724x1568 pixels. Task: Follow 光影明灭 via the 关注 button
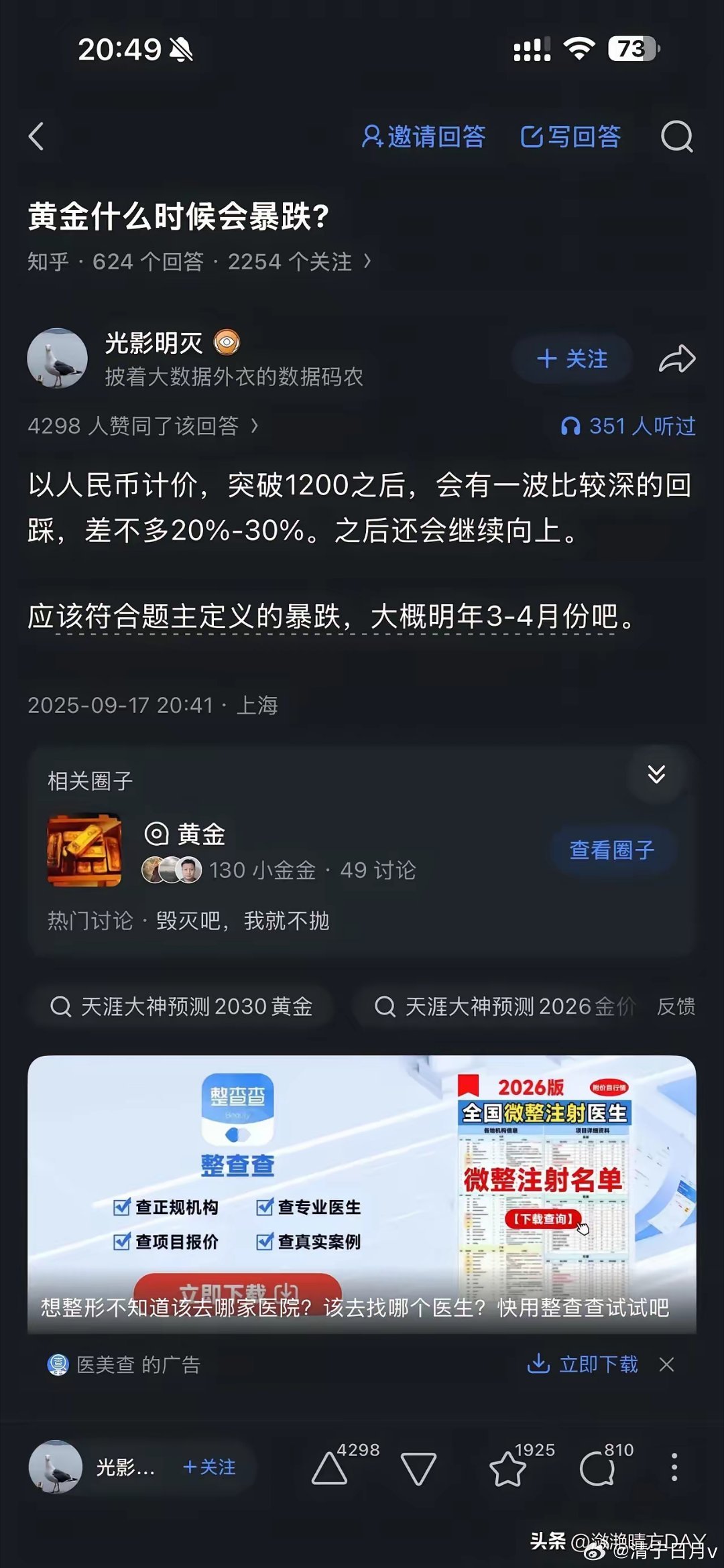coord(571,358)
